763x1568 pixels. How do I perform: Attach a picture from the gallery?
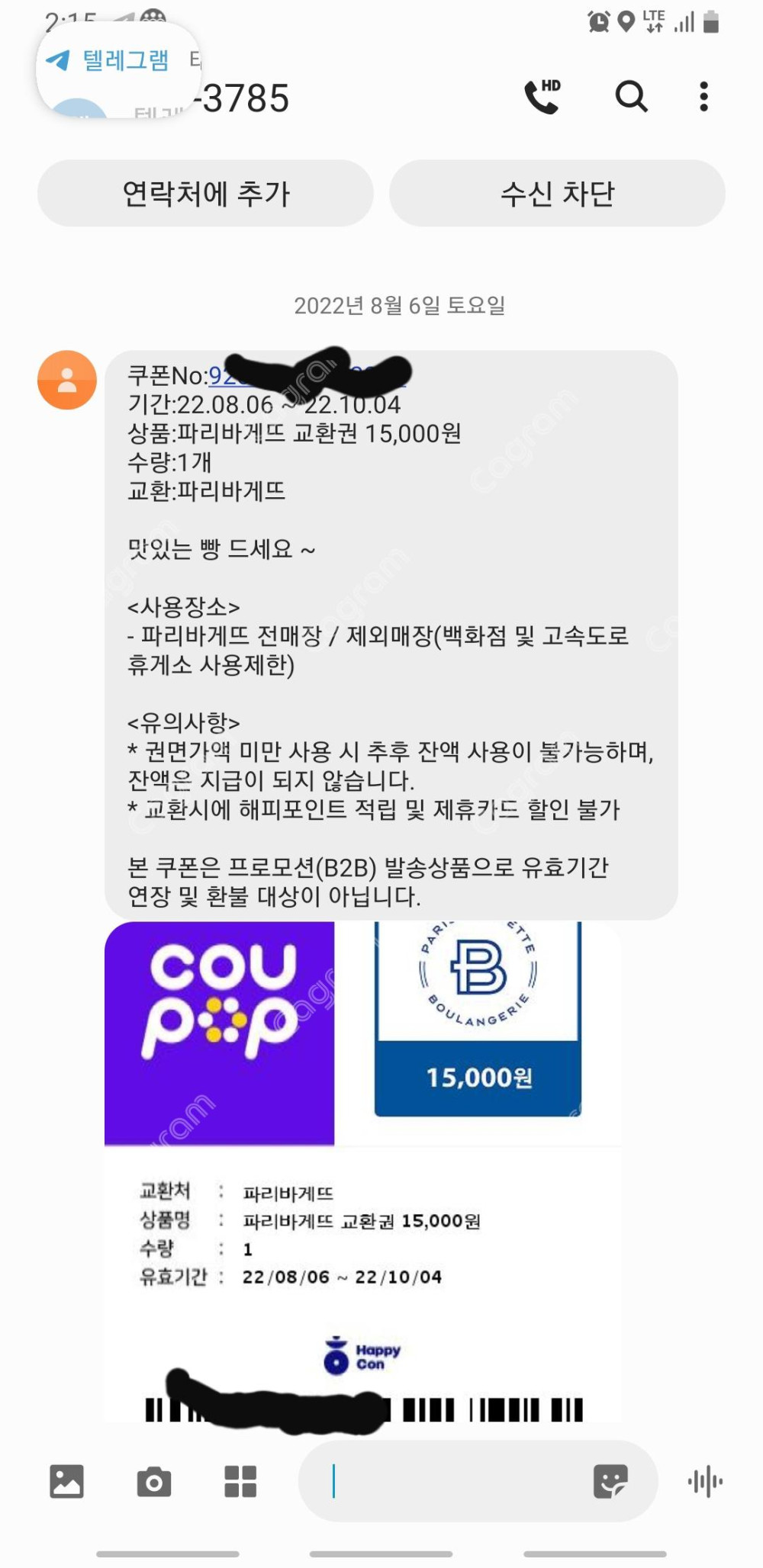coord(66,1482)
